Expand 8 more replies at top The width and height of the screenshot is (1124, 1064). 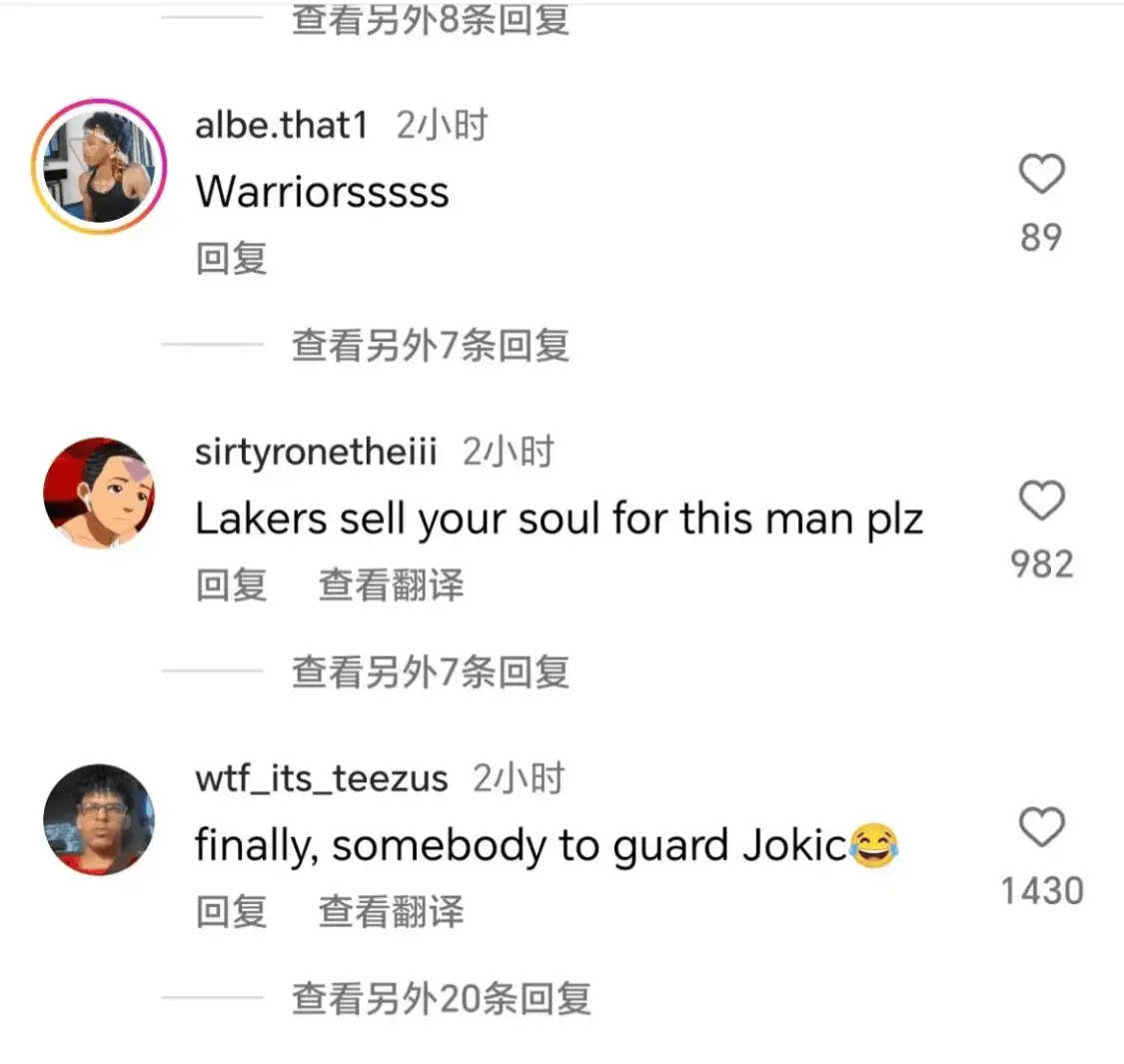(430, 20)
